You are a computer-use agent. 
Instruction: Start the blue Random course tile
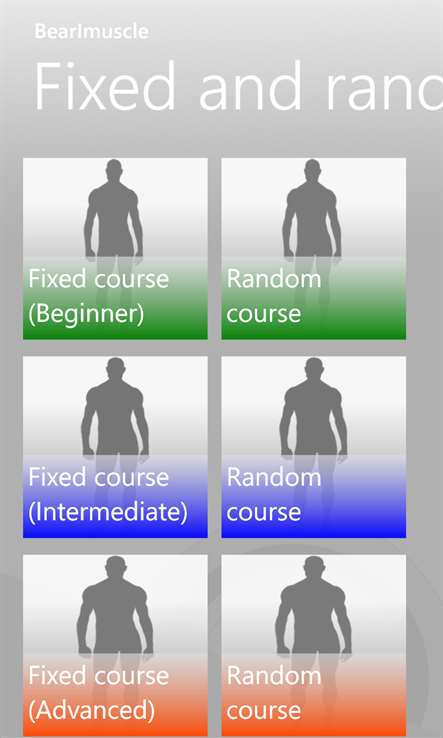click(x=314, y=447)
